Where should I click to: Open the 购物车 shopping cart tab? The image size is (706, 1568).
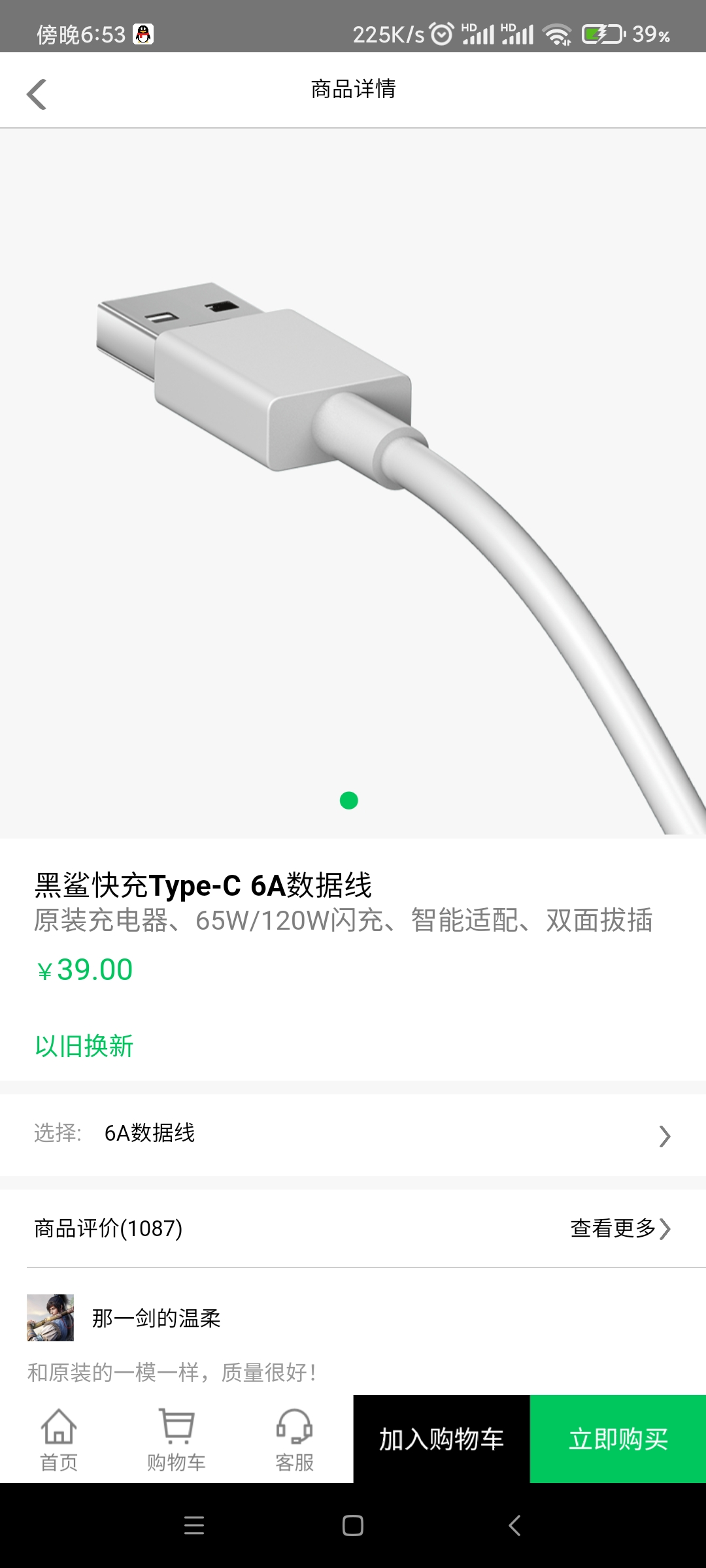[x=176, y=1439]
